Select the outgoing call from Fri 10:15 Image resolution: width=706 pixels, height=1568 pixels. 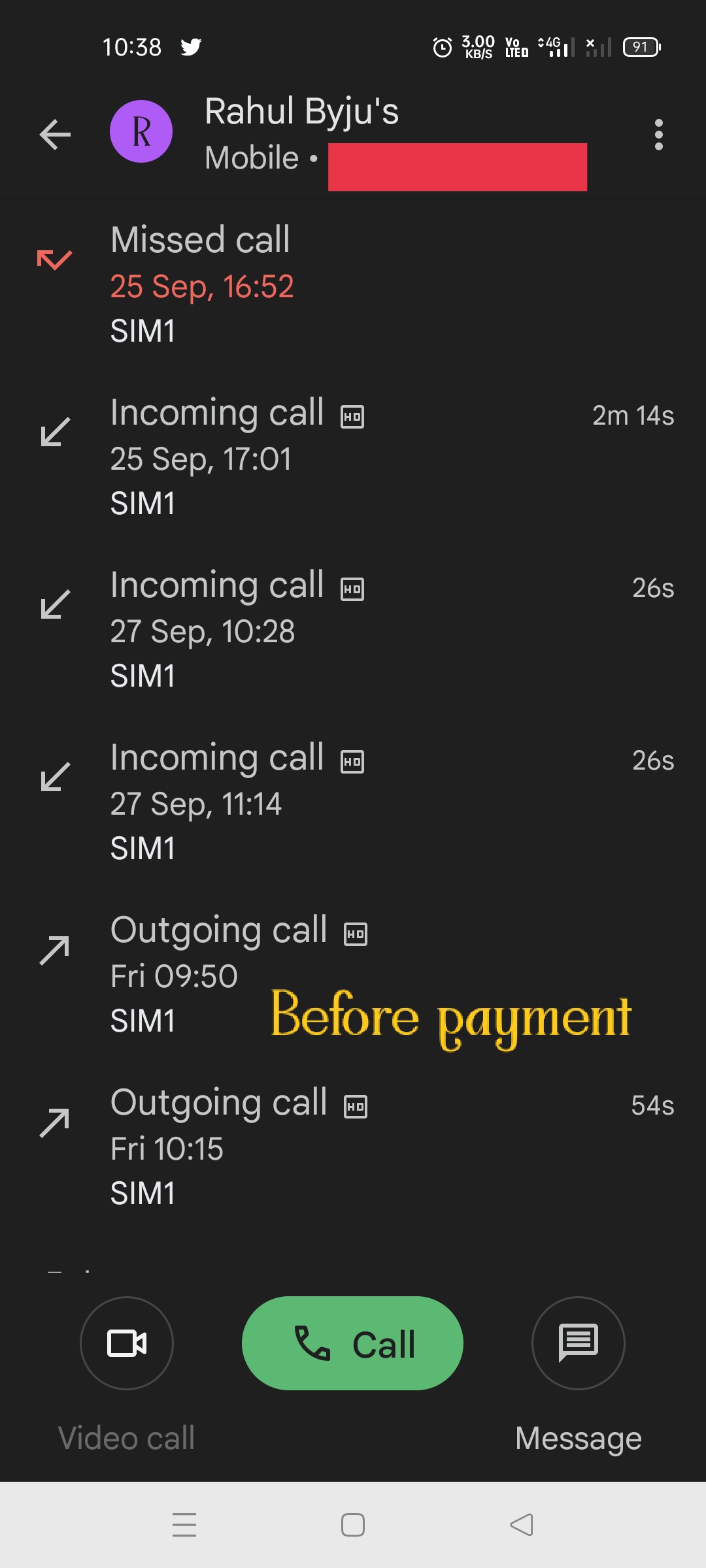coord(353,1147)
